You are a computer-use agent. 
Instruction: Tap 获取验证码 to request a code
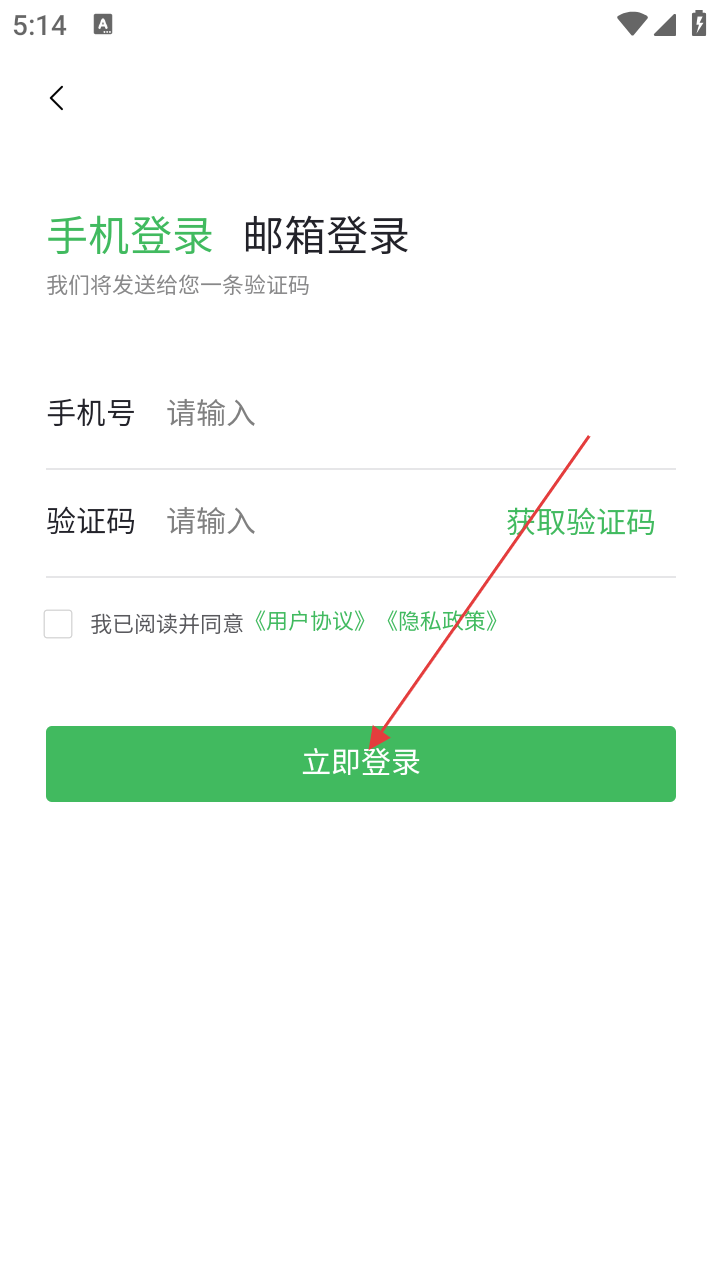pyautogui.click(x=580, y=521)
